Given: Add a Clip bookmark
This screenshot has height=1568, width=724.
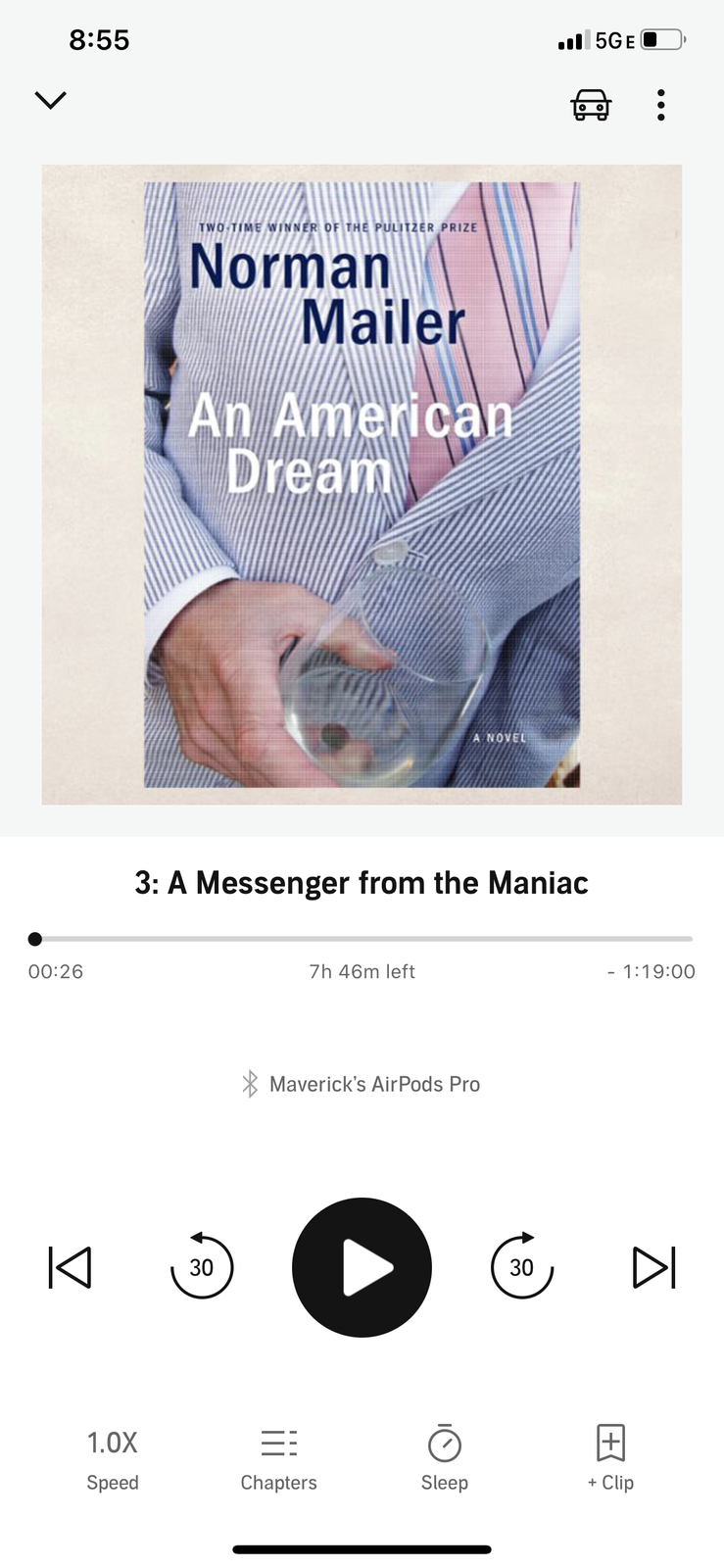Looking at the screenshot, I should point(610,1458).
